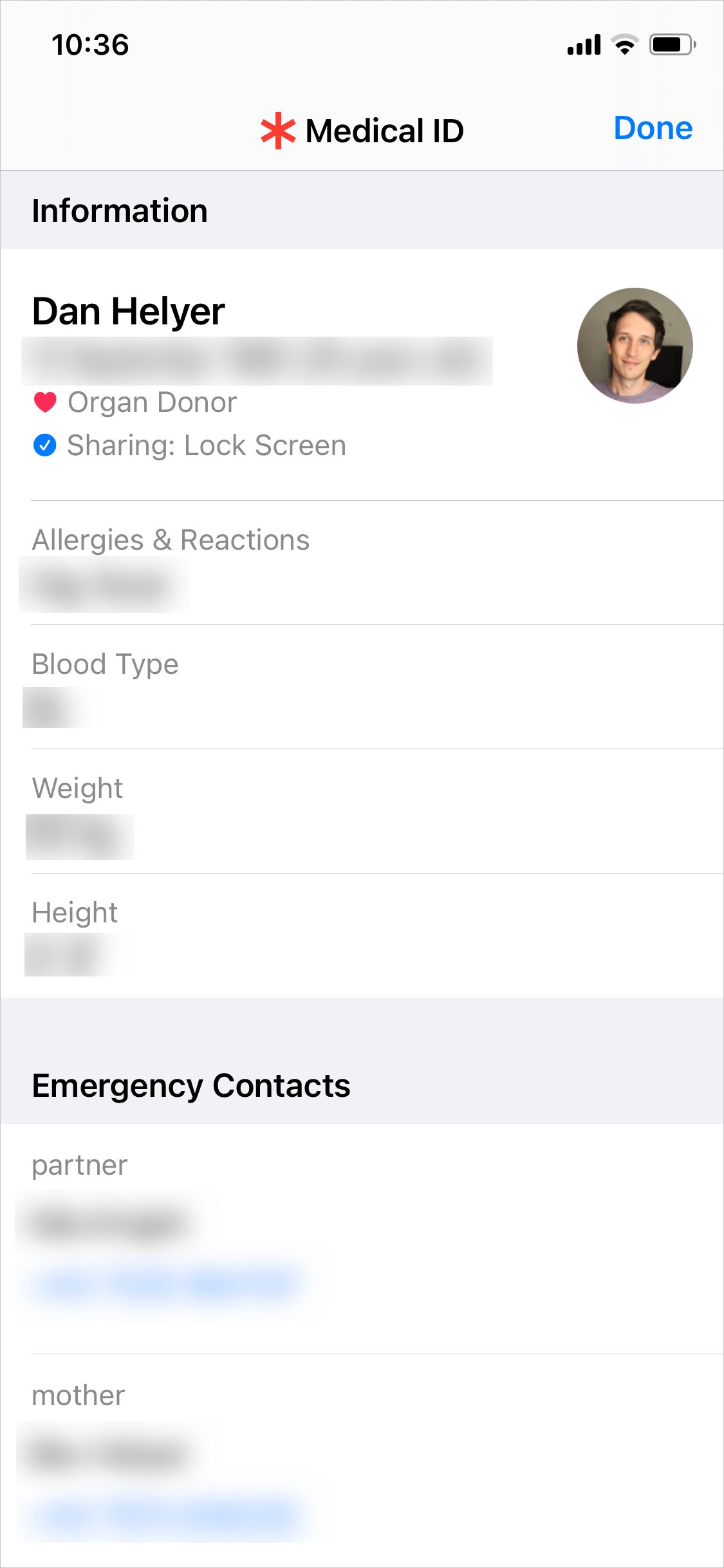Tap the clock showing 10:36
Viewport: 724px width, 1568px height.
point(91,44)
